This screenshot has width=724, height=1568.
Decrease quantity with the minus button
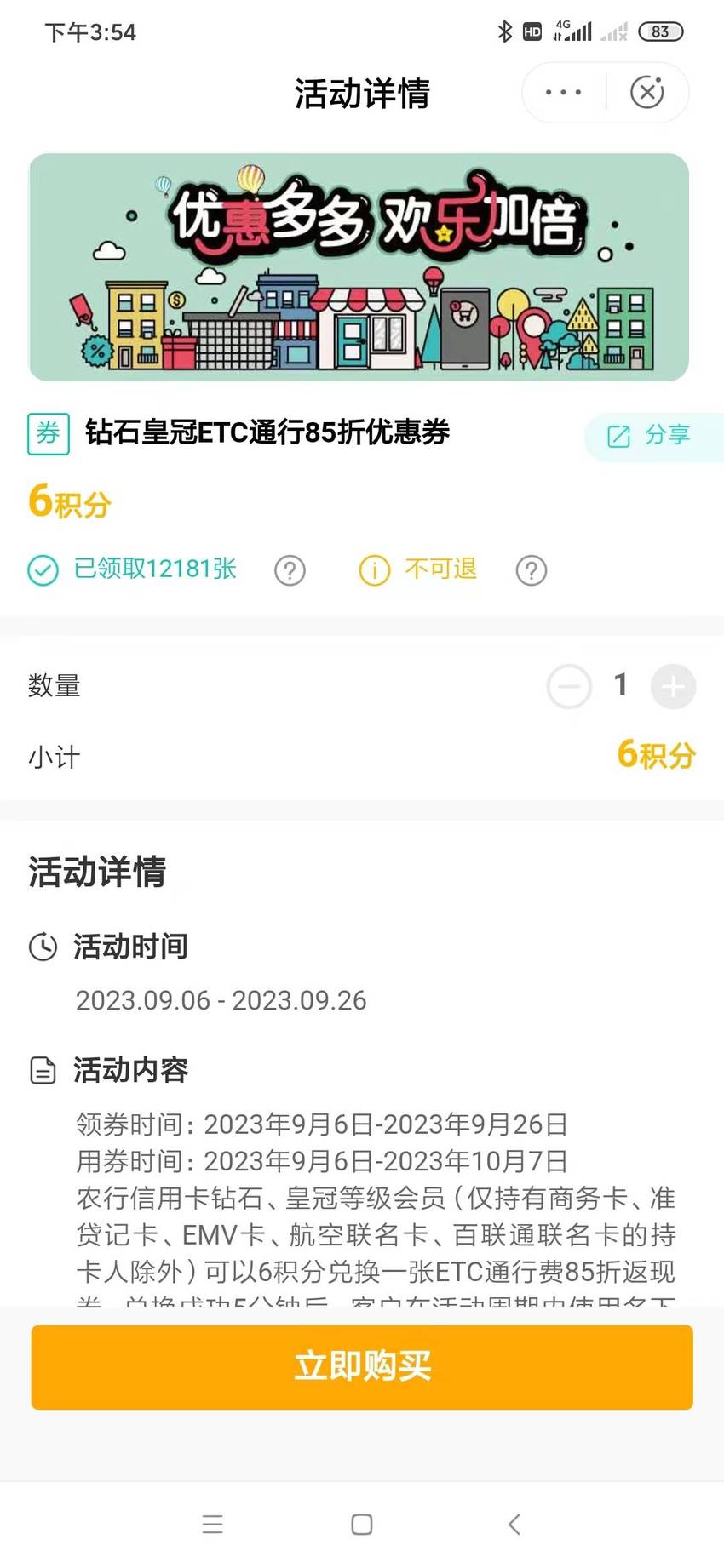pos(569,686)
